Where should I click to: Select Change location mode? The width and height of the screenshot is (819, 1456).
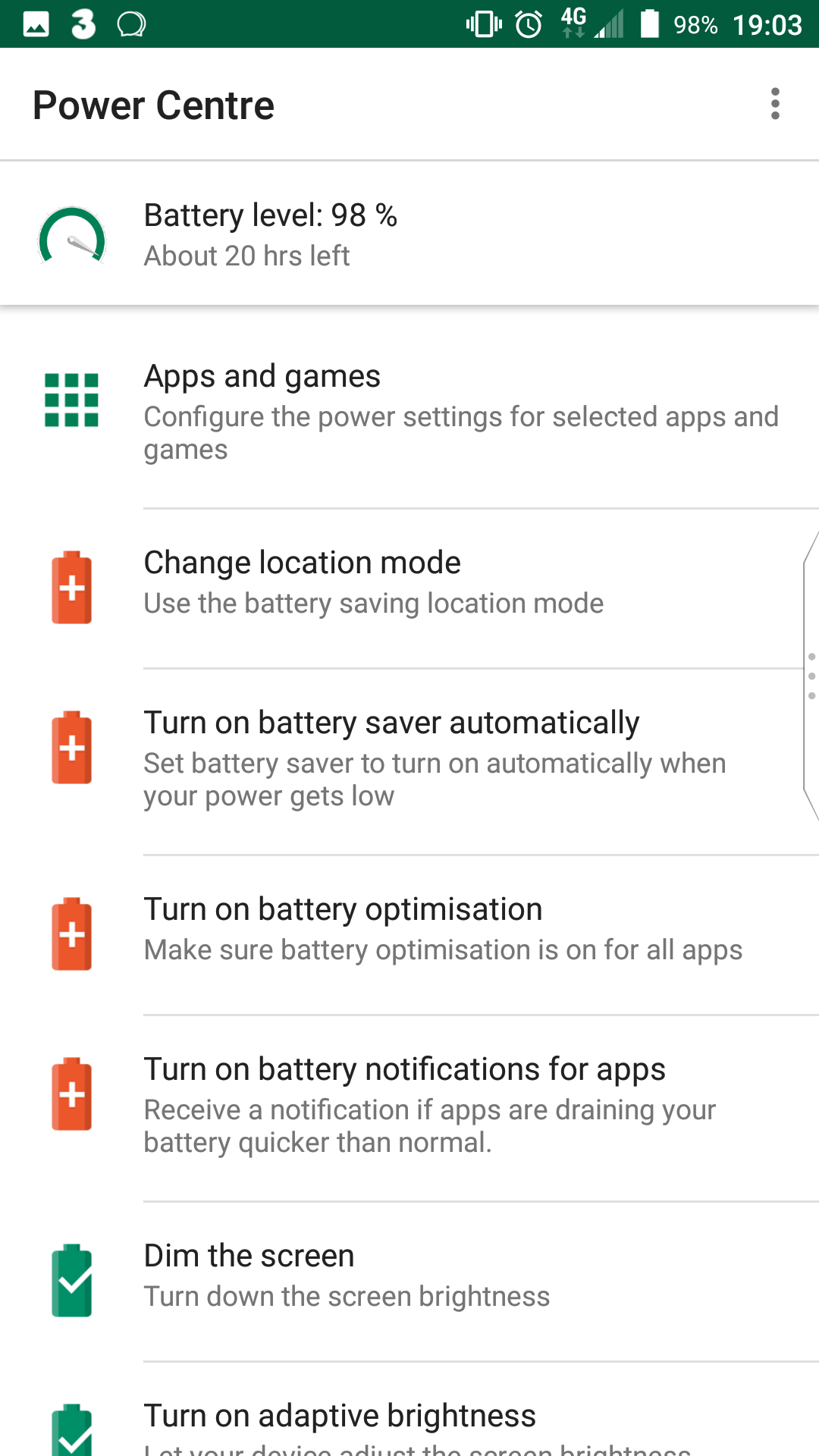(x=409, y=588)
